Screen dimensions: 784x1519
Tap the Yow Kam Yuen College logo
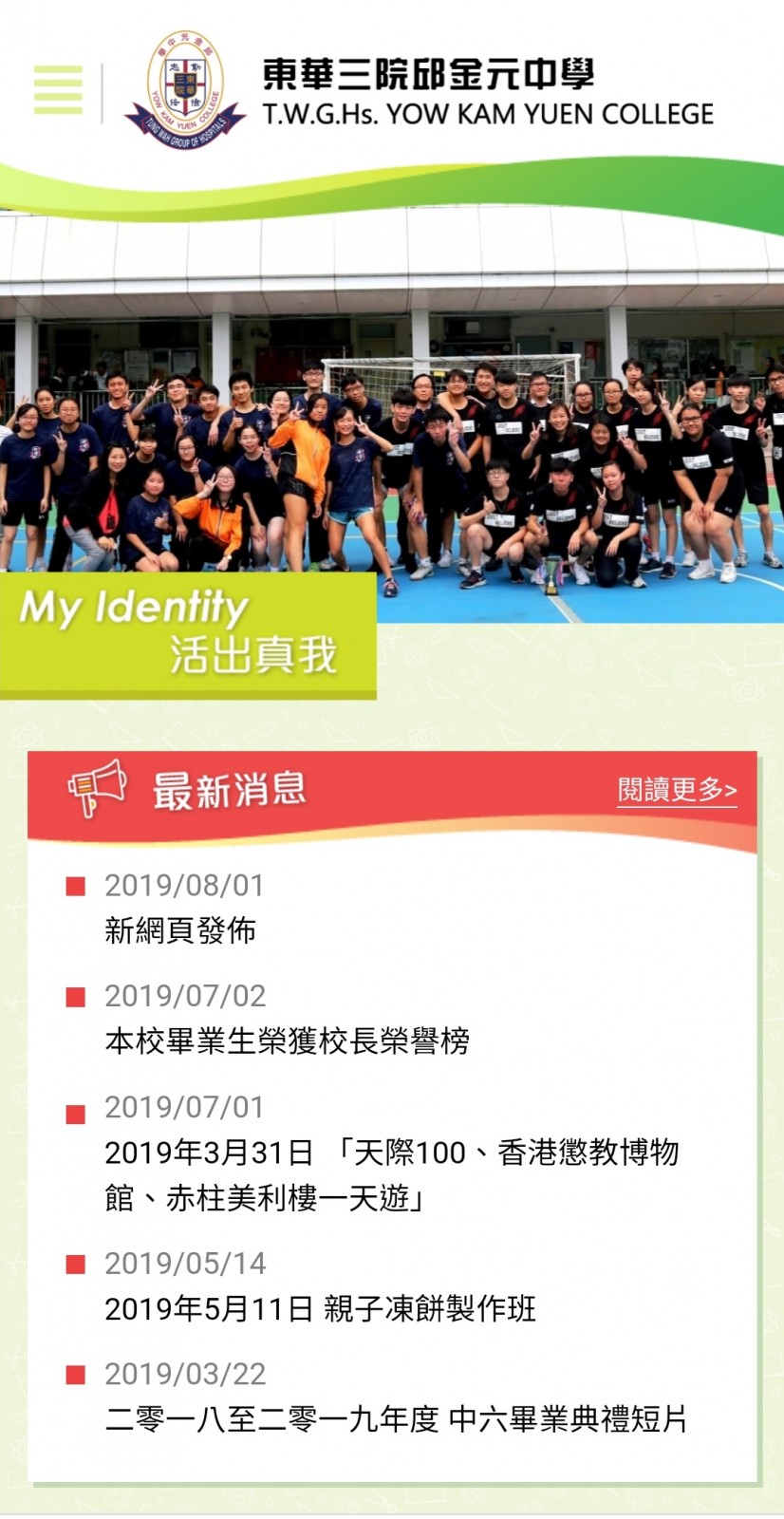(185, 90)
